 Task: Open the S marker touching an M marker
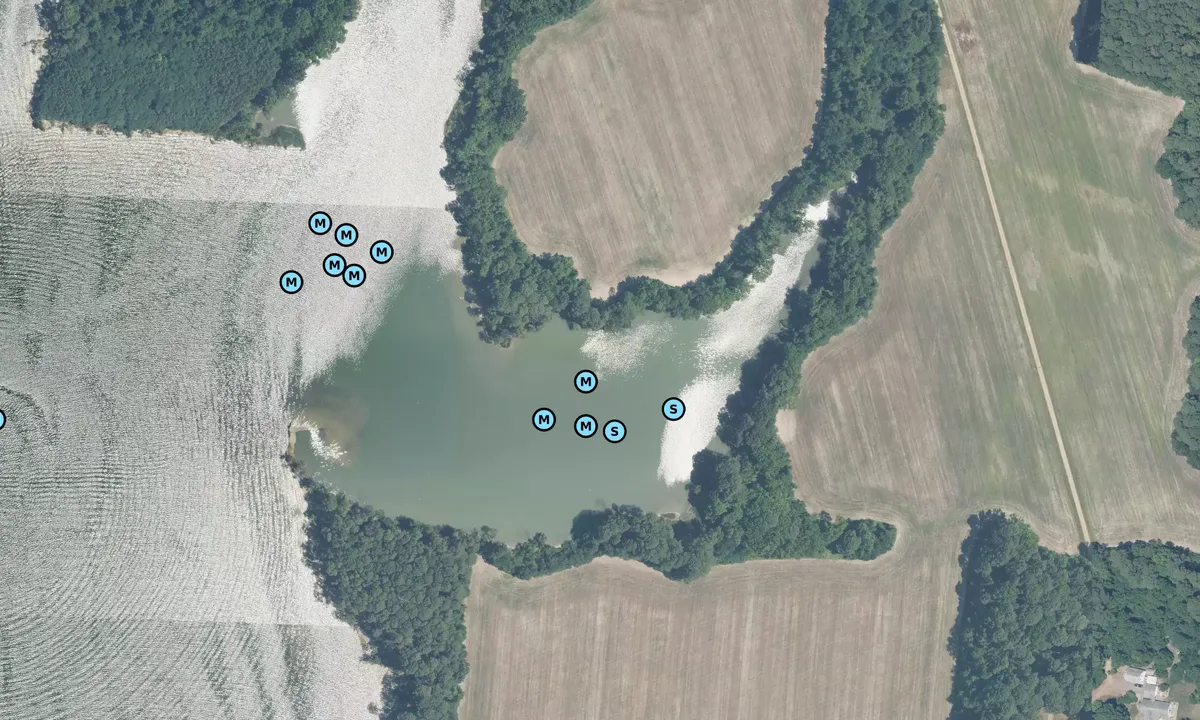click(x=615, y=431)
